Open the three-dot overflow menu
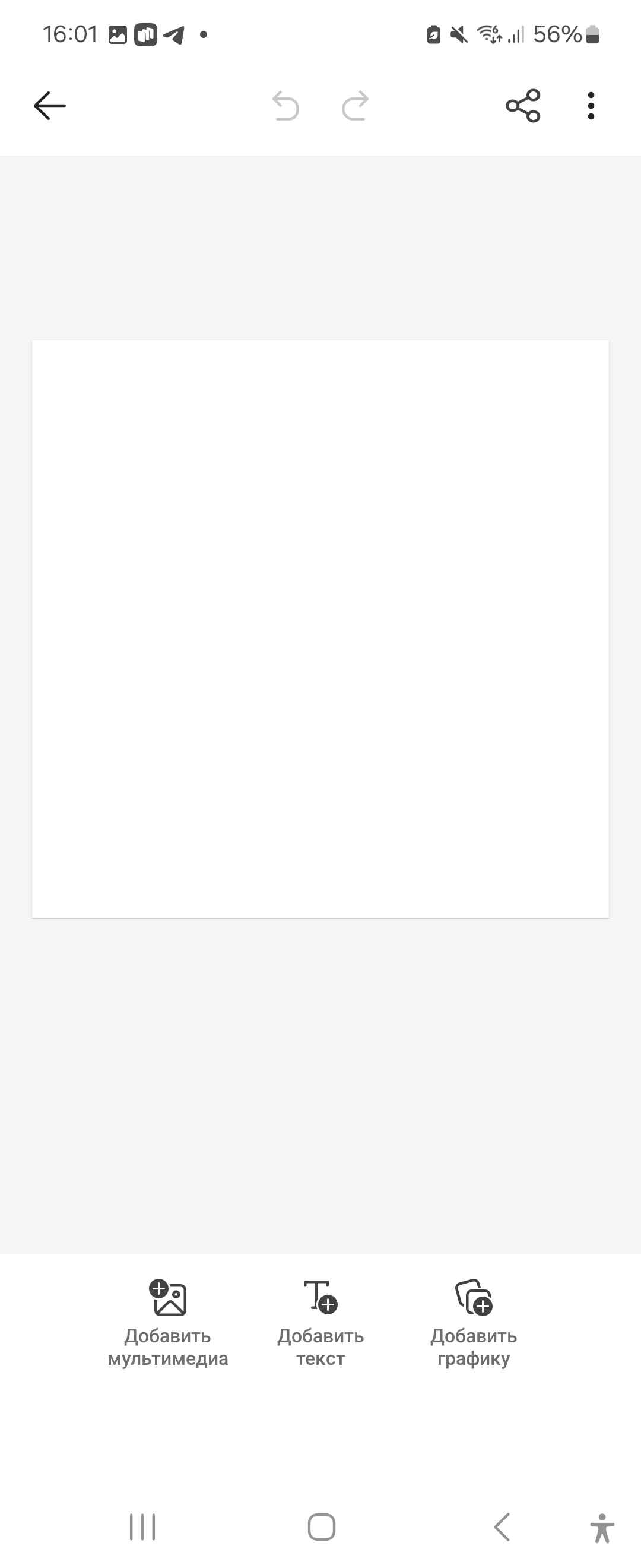641x1568 pixels. tap(591, 106)
